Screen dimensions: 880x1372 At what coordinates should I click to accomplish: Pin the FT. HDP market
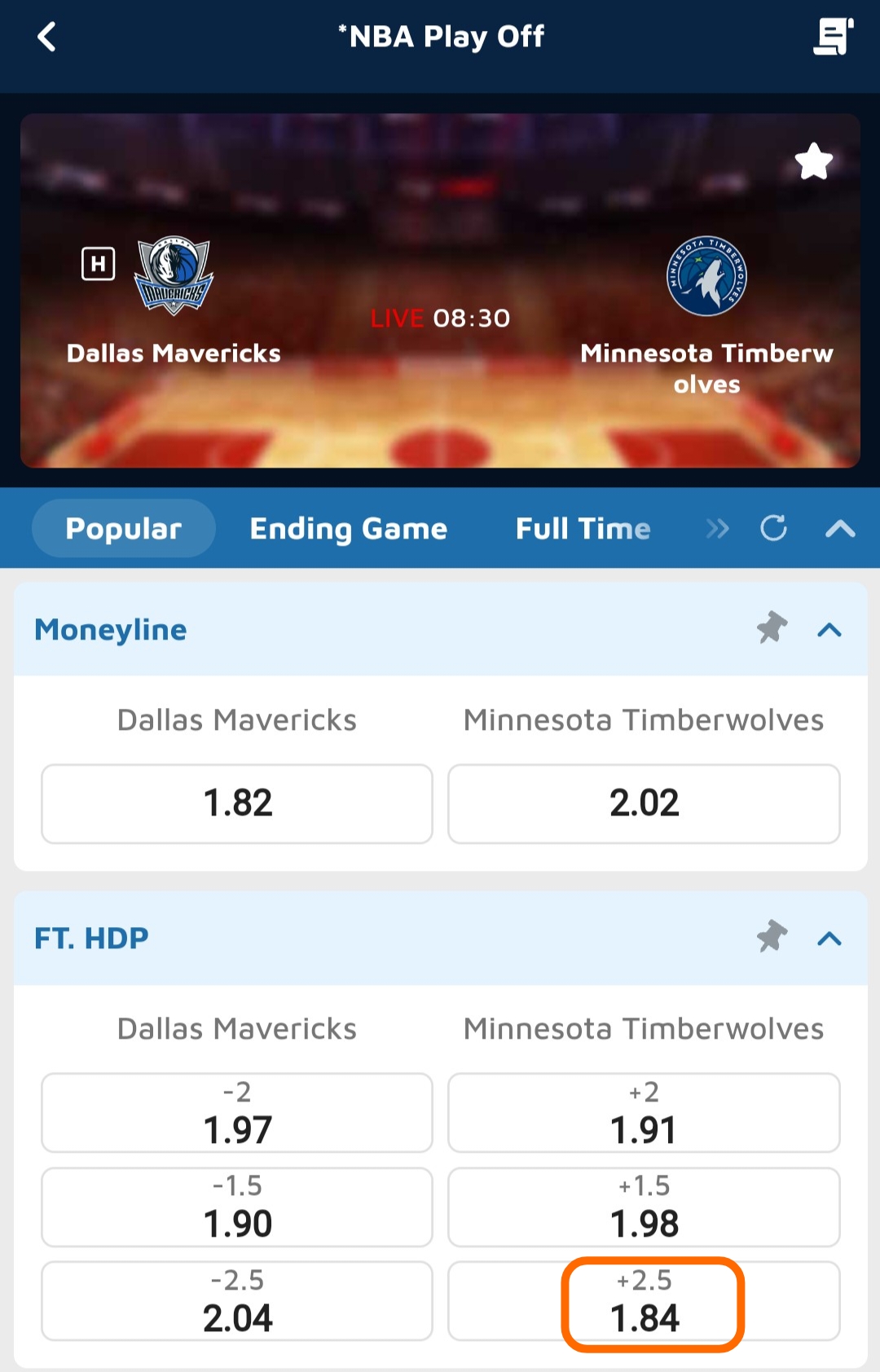(772, 938)
